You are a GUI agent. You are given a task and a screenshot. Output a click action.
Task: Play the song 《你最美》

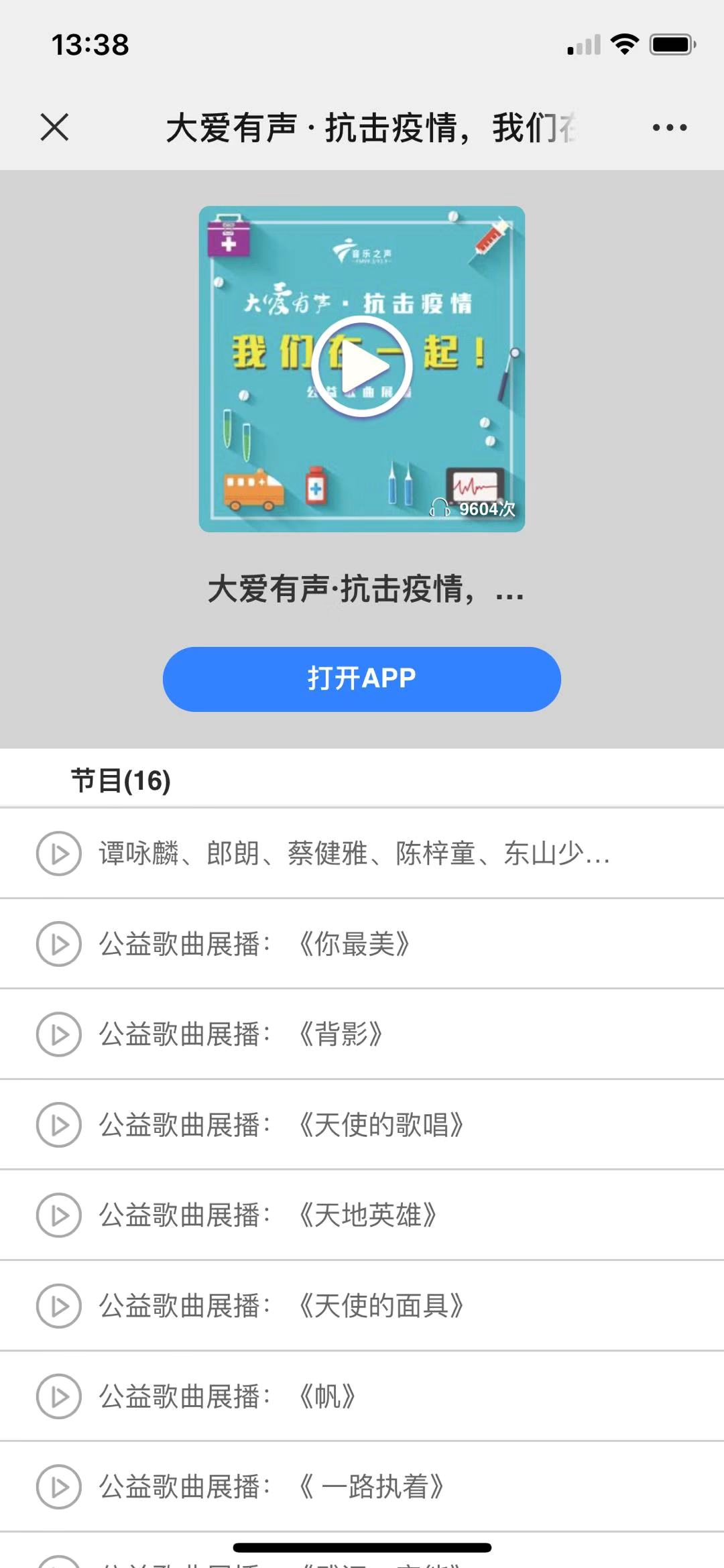pos(59,944)
